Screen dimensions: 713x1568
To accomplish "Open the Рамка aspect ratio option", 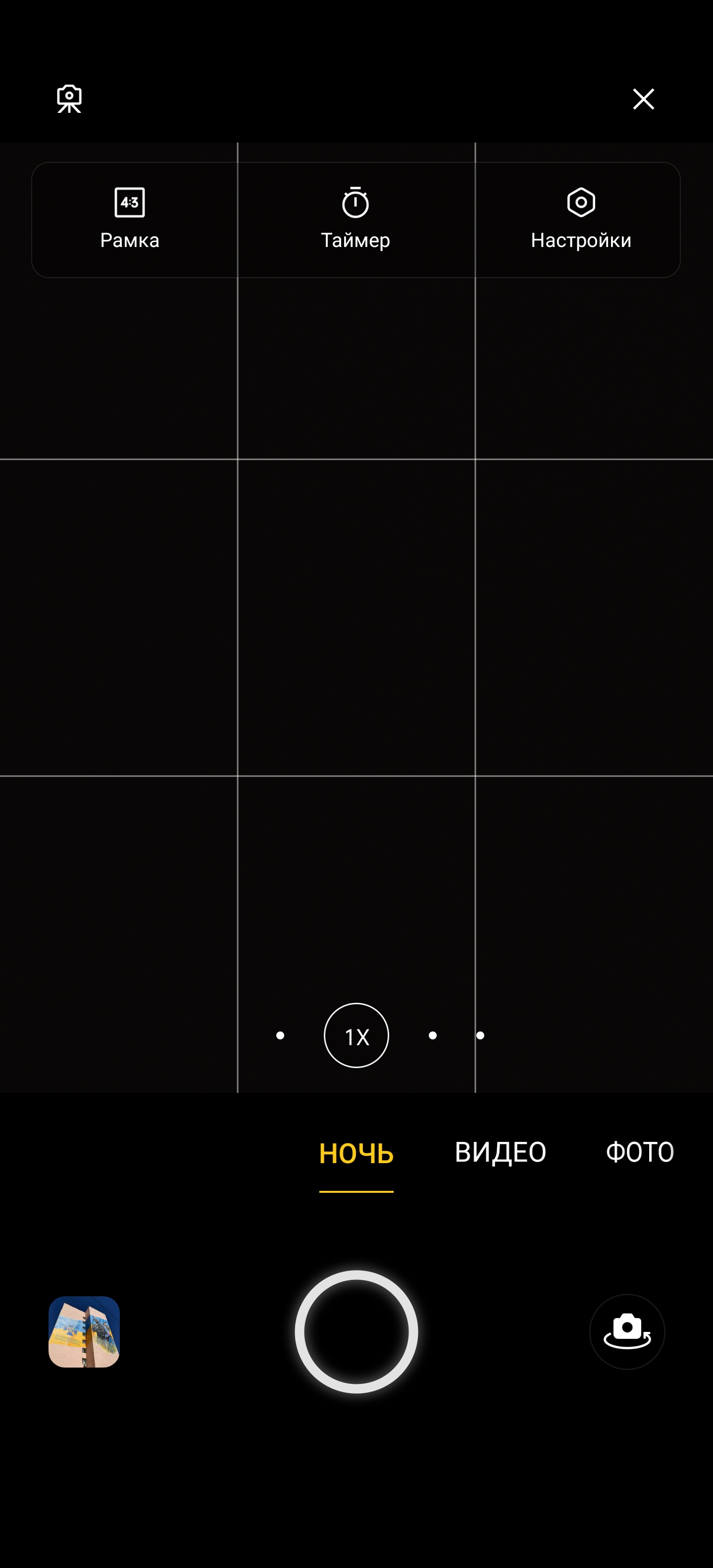I will [x=130, y=219].
